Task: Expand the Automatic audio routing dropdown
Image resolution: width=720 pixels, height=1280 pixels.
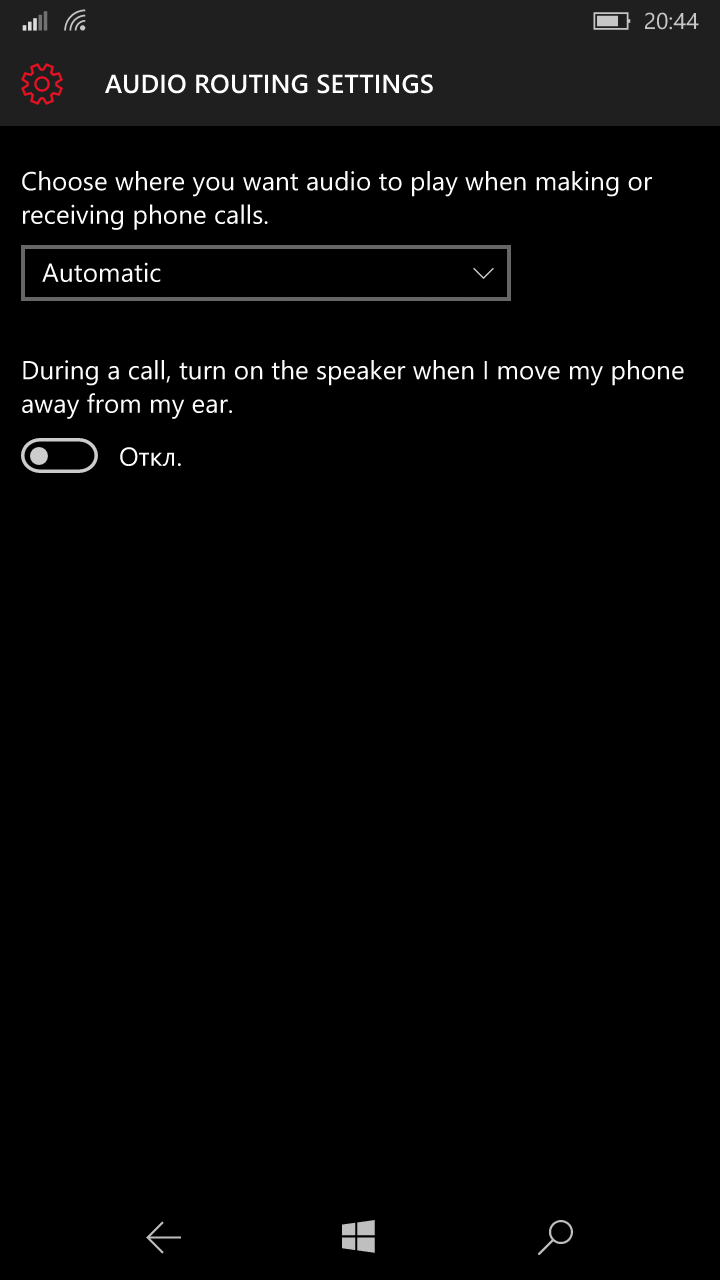Action: click(266, 273)
